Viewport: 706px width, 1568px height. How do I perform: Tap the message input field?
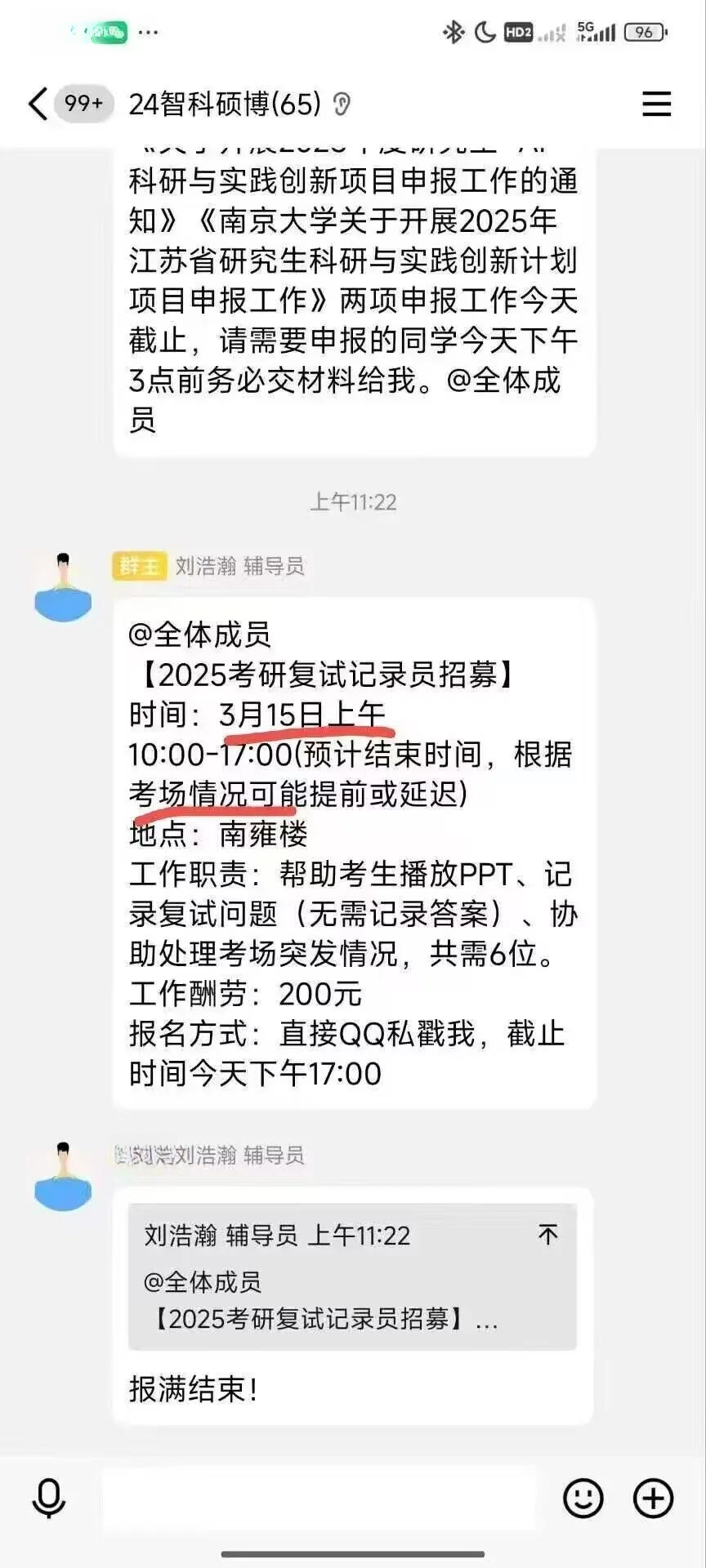(319, 1498)
